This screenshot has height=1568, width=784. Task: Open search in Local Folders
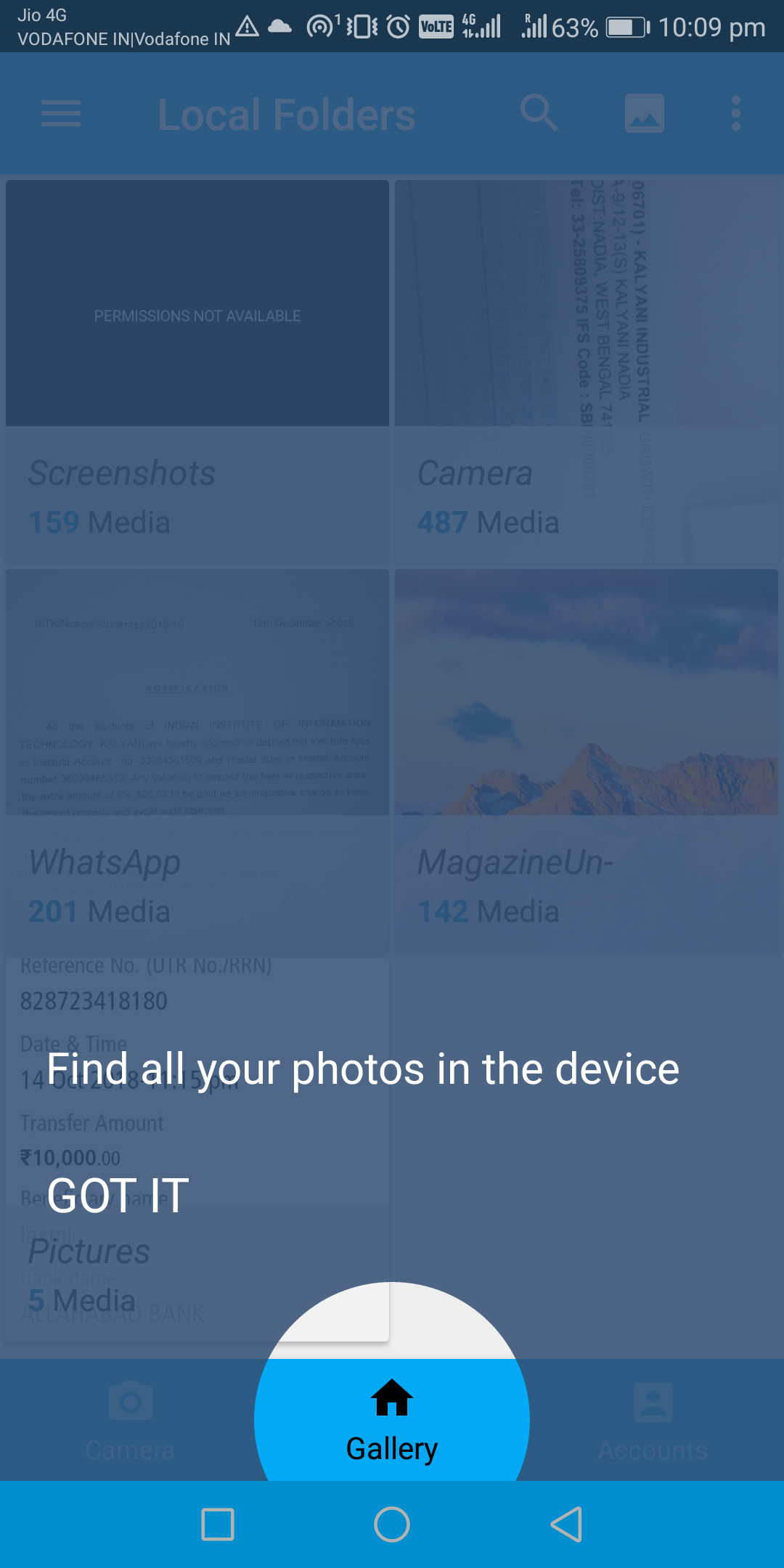point(539,114)
